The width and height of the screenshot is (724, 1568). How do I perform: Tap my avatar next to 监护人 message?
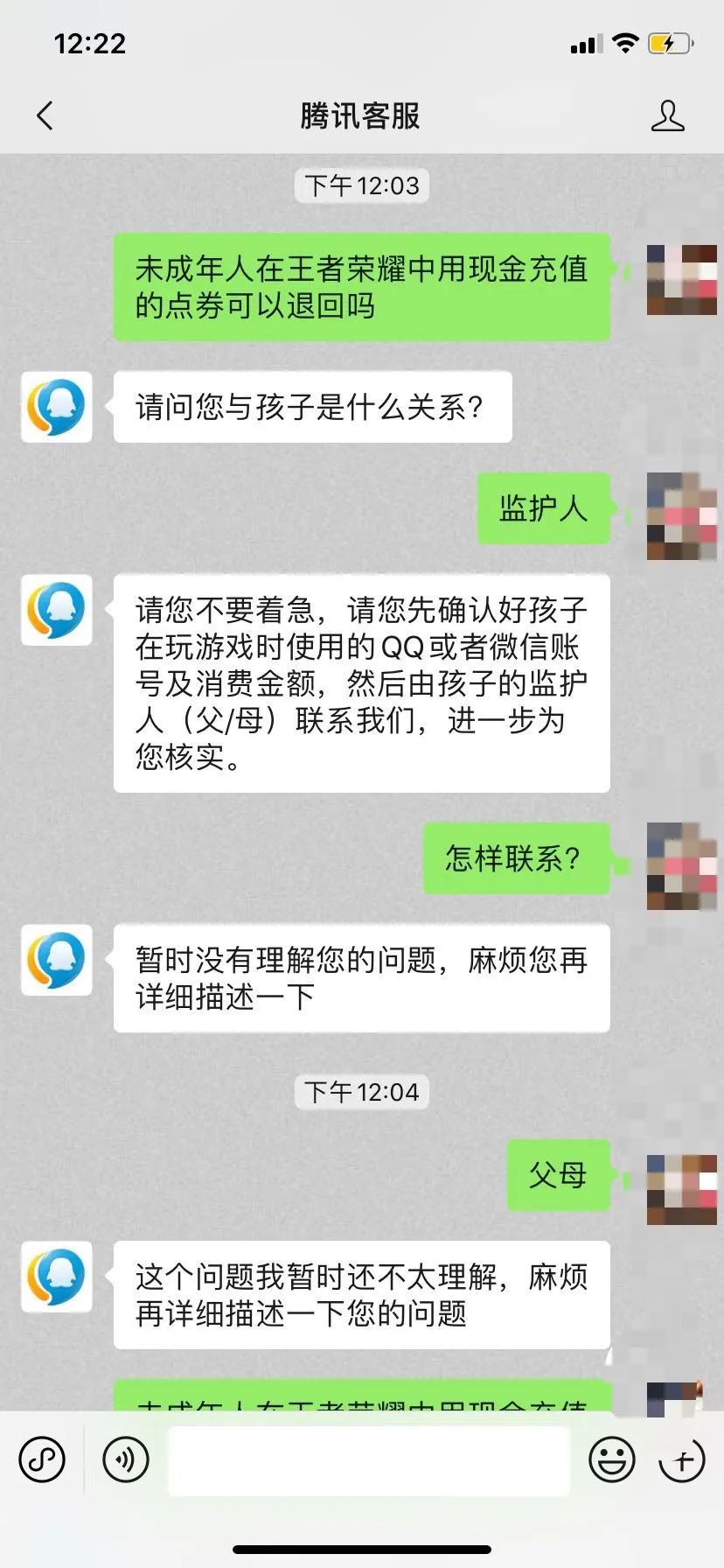(681, 516)
